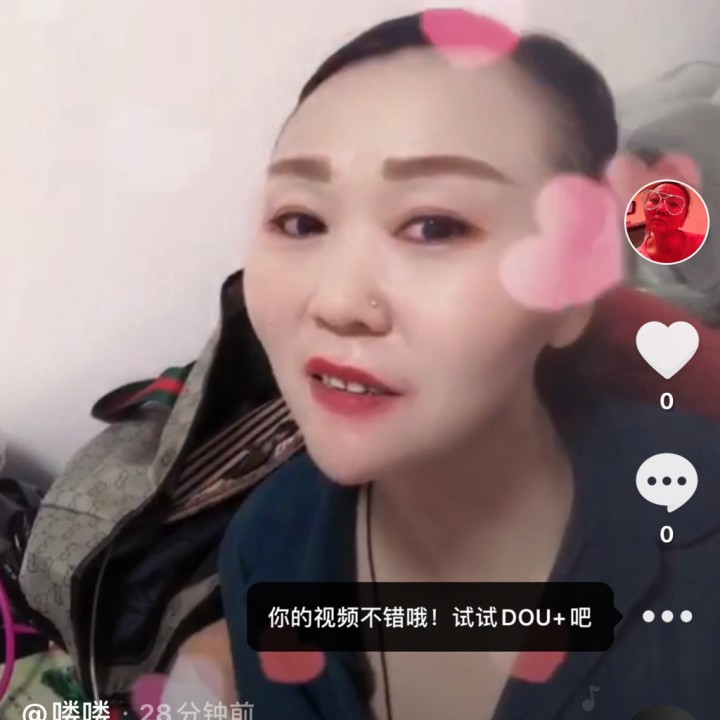Tap the DOU+ promotion tooltip
Image resolution: width=720 pixels, height=720 pixels.
coord(430,617)
